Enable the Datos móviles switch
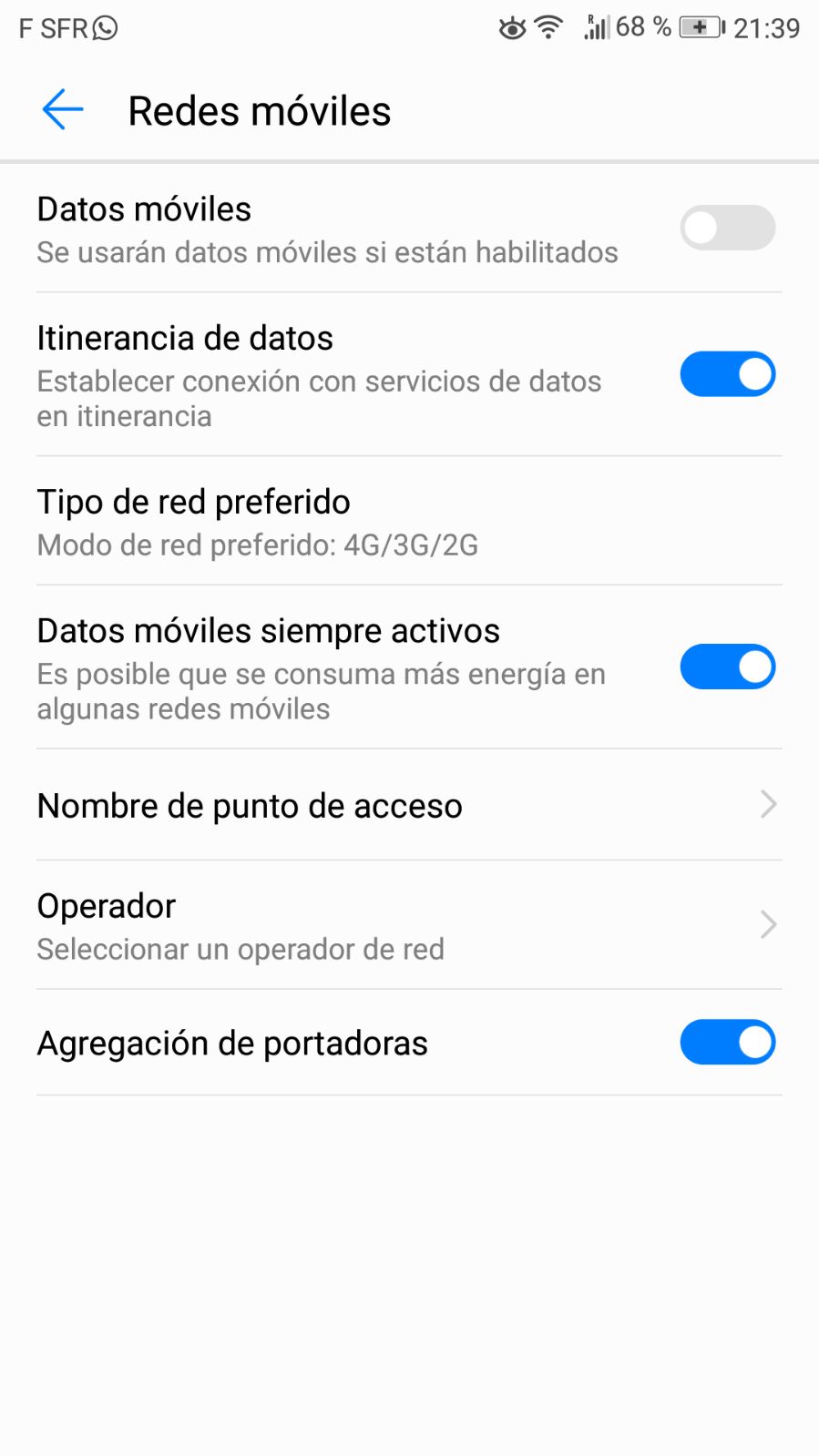The height and width of the screenshot is (1456, 819). pos(727,228)
